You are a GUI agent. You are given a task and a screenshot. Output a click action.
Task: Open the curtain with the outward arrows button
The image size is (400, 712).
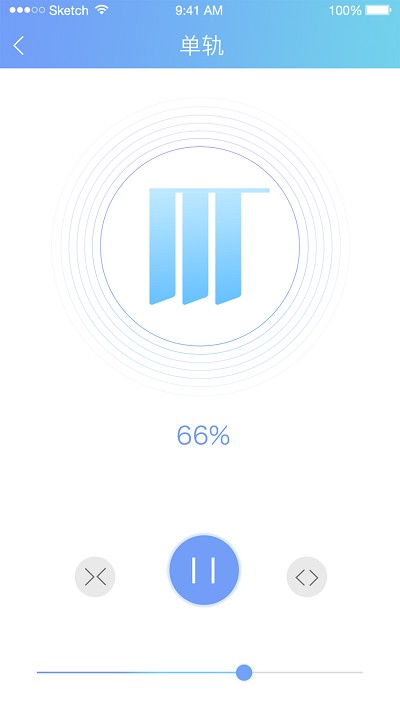coord(307,577)
